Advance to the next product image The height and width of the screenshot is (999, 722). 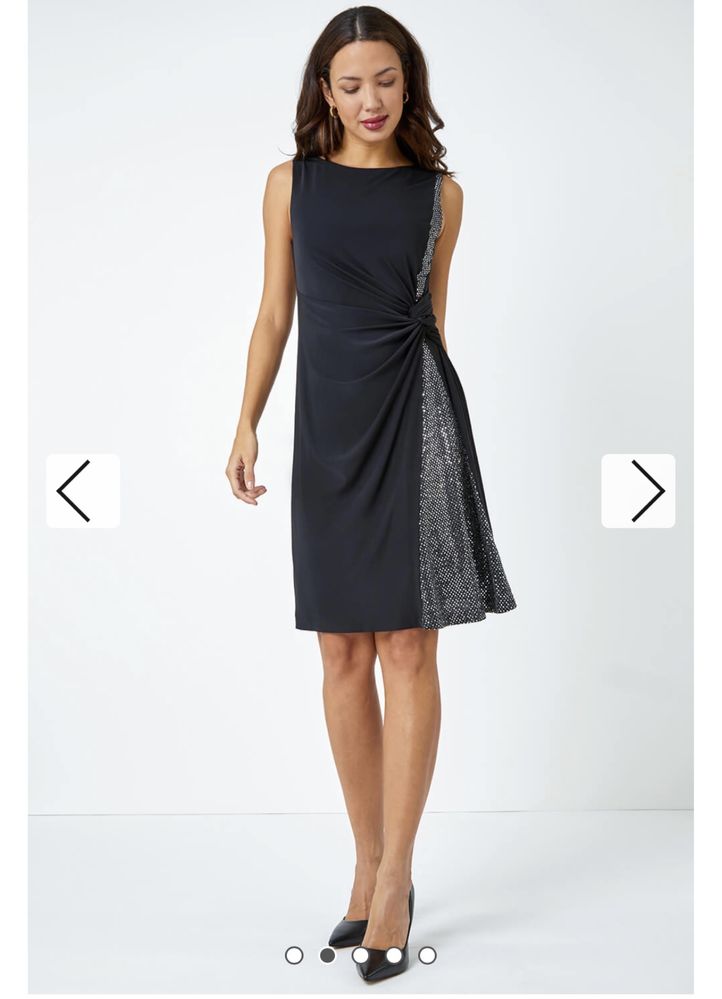pyautogui.click(x=638, y=491)
